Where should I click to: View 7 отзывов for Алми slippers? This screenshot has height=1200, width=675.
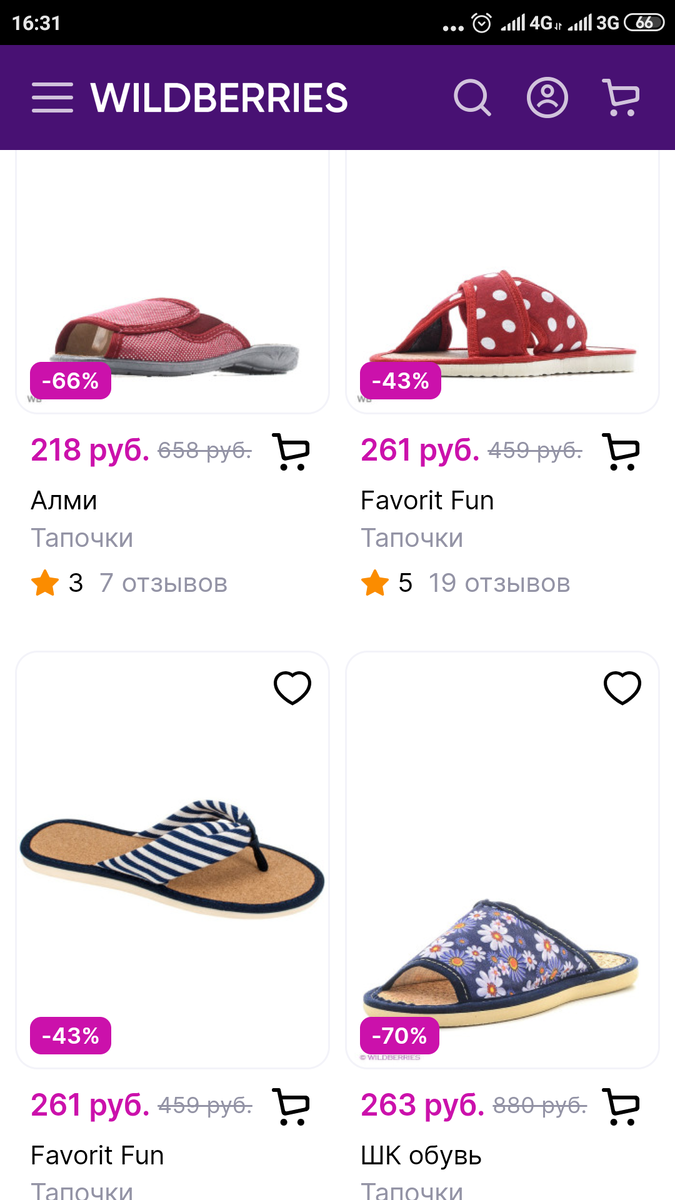pos(163,583)
